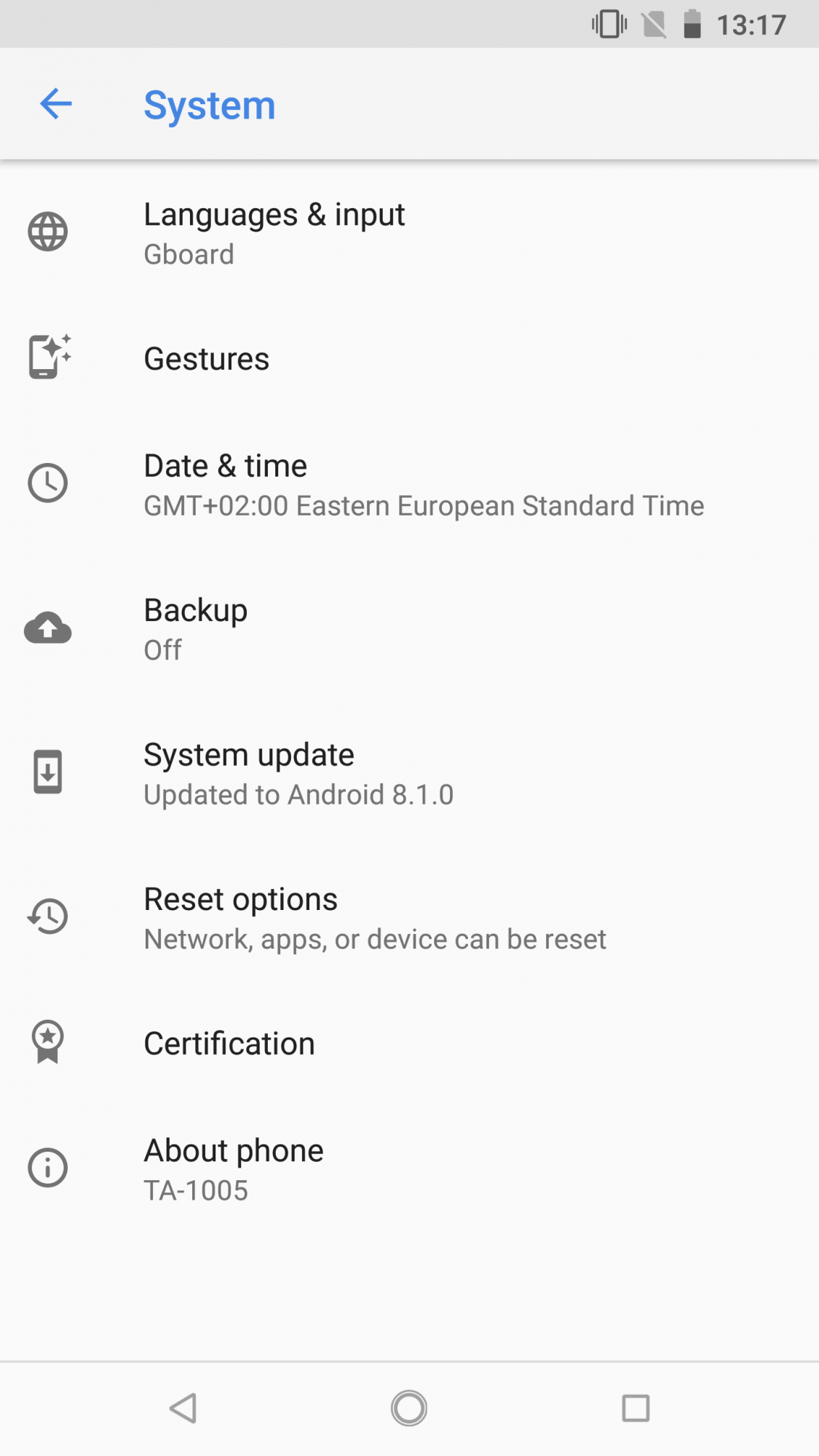Open About phone TA-1005

[x=233, y=1168]
